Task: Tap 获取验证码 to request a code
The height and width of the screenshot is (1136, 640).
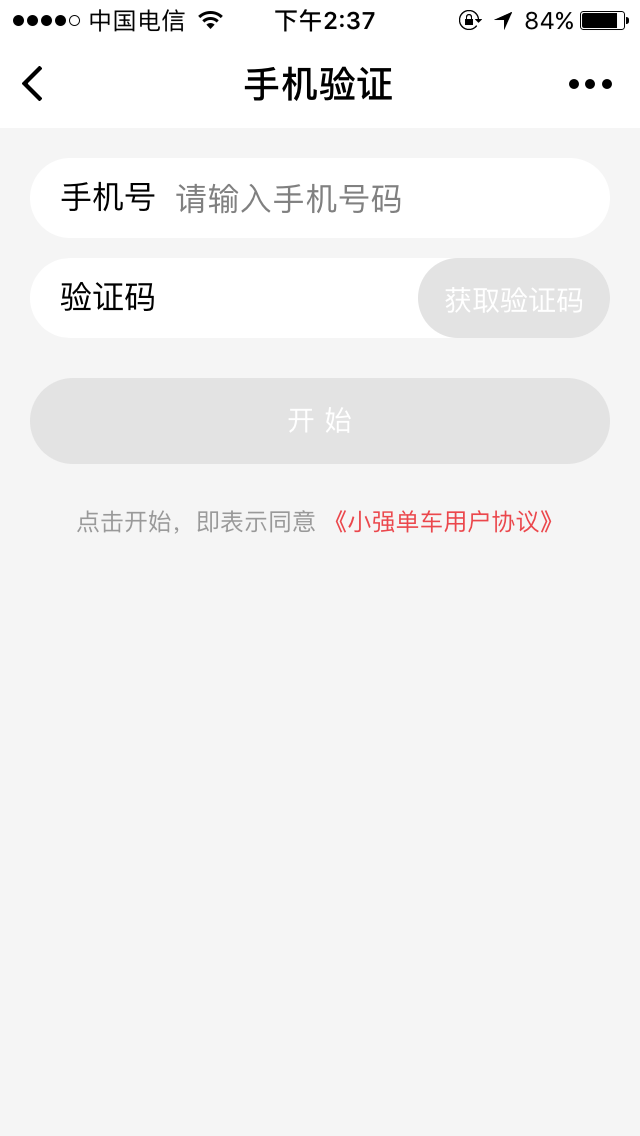Action: (514, 299)
